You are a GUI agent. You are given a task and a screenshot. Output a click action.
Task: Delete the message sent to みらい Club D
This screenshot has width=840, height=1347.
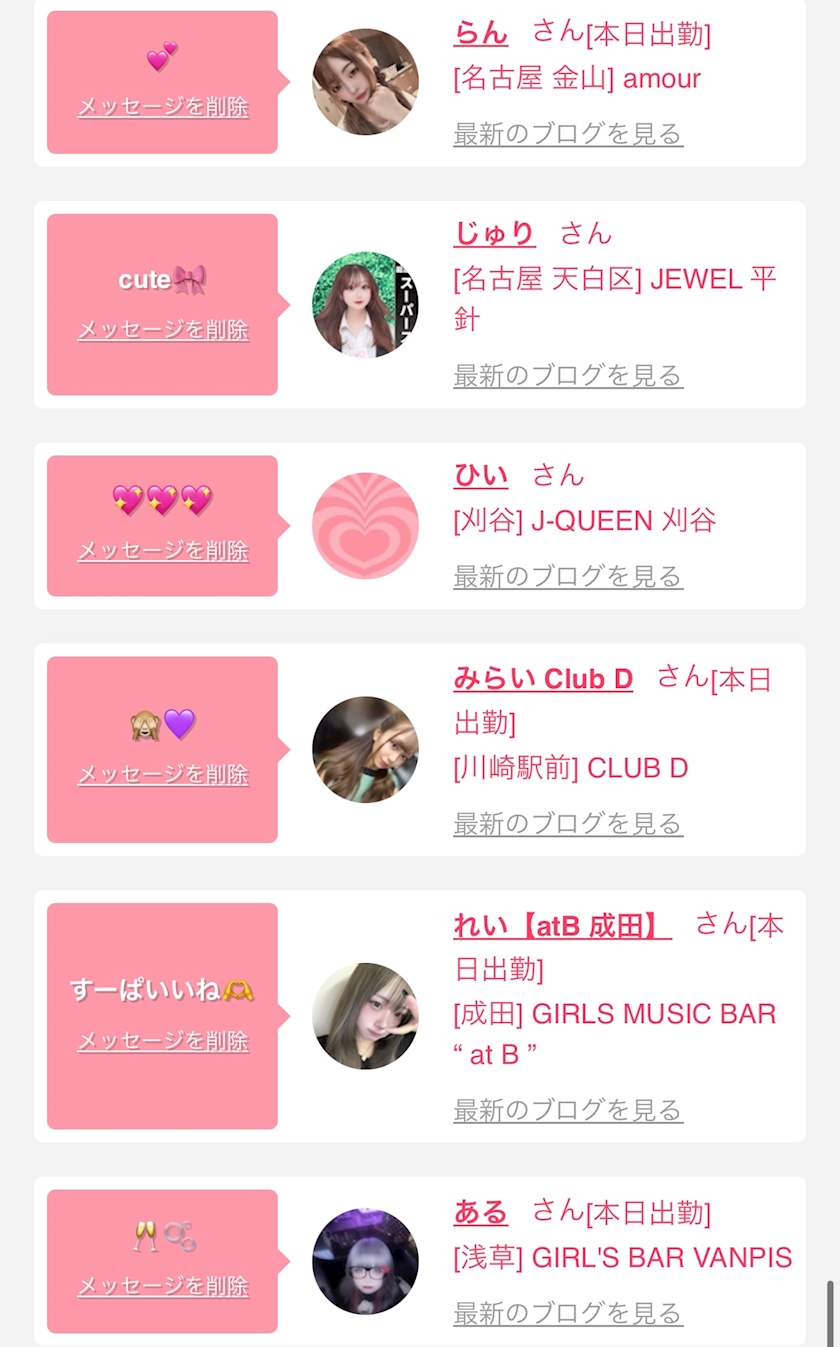(163, 775)
